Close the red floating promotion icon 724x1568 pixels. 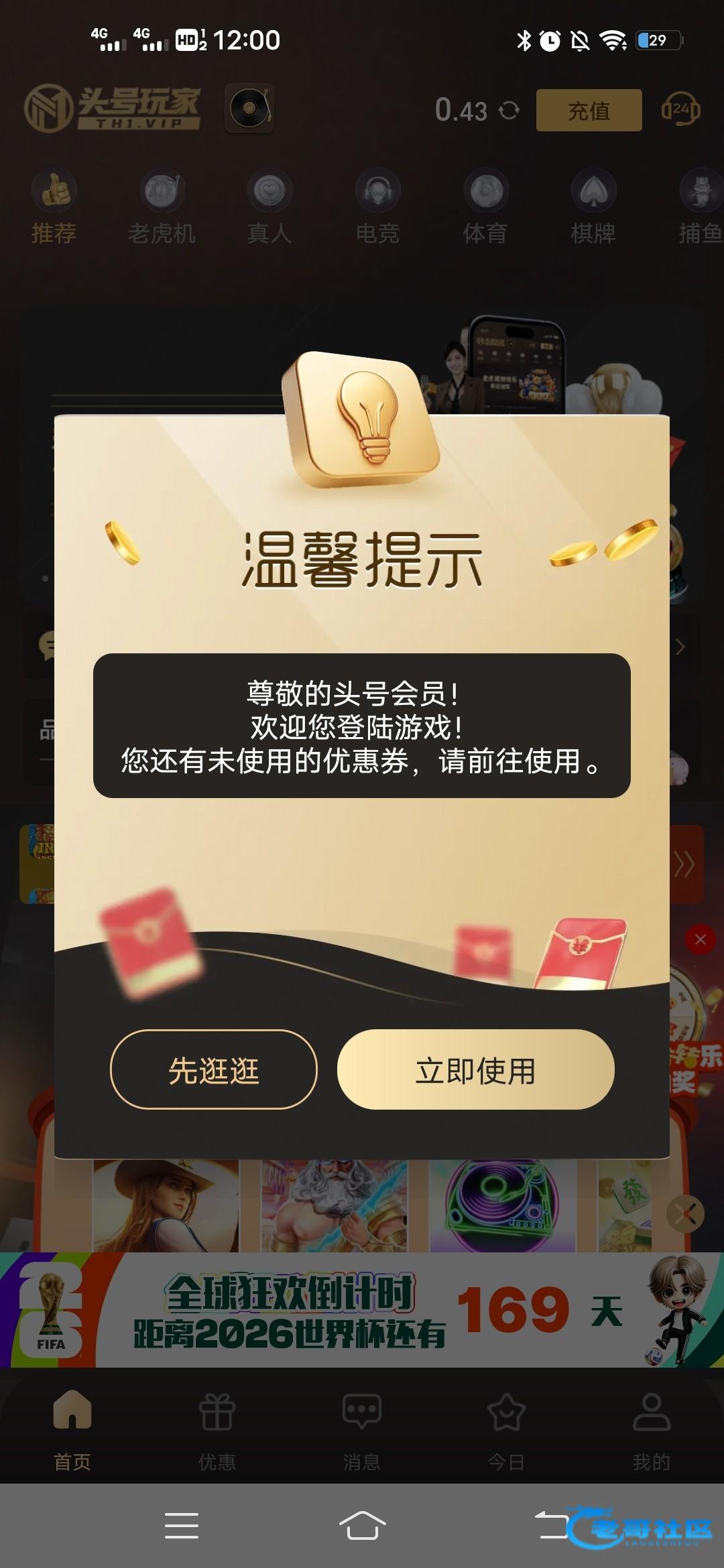point(700,939)
